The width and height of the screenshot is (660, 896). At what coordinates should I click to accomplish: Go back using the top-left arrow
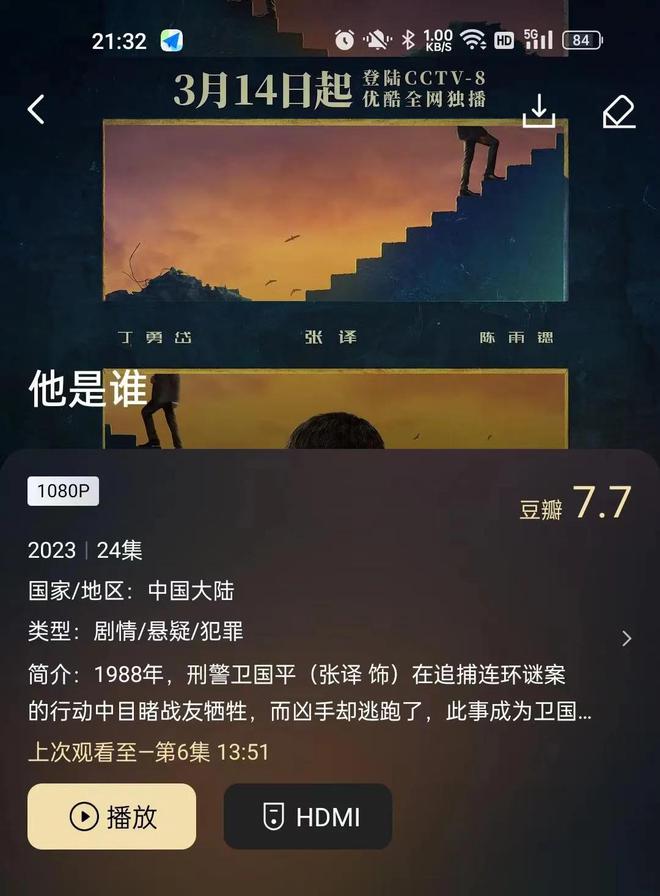37,110
